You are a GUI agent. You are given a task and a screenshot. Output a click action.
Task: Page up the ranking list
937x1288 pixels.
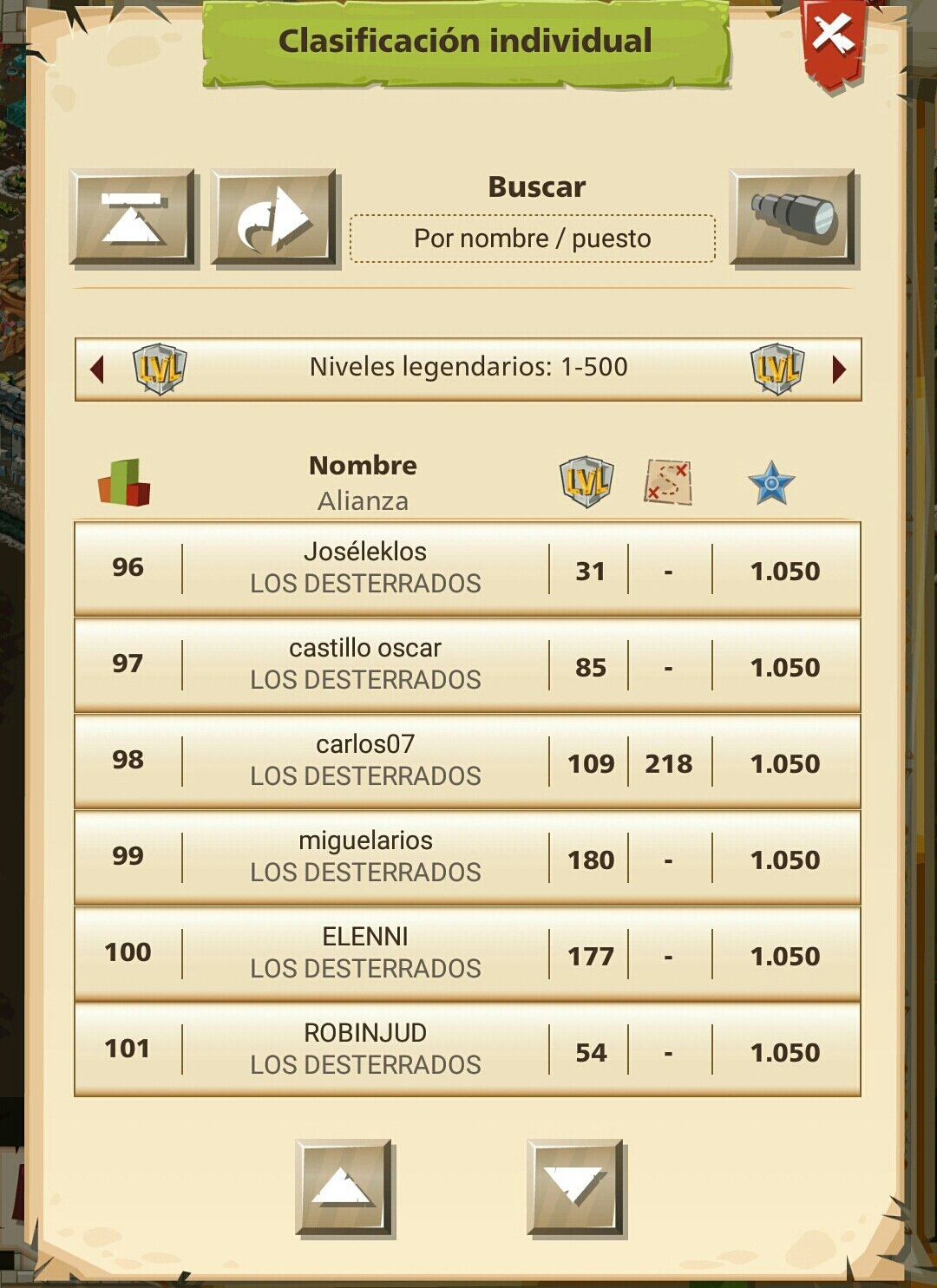[344, 1187]
